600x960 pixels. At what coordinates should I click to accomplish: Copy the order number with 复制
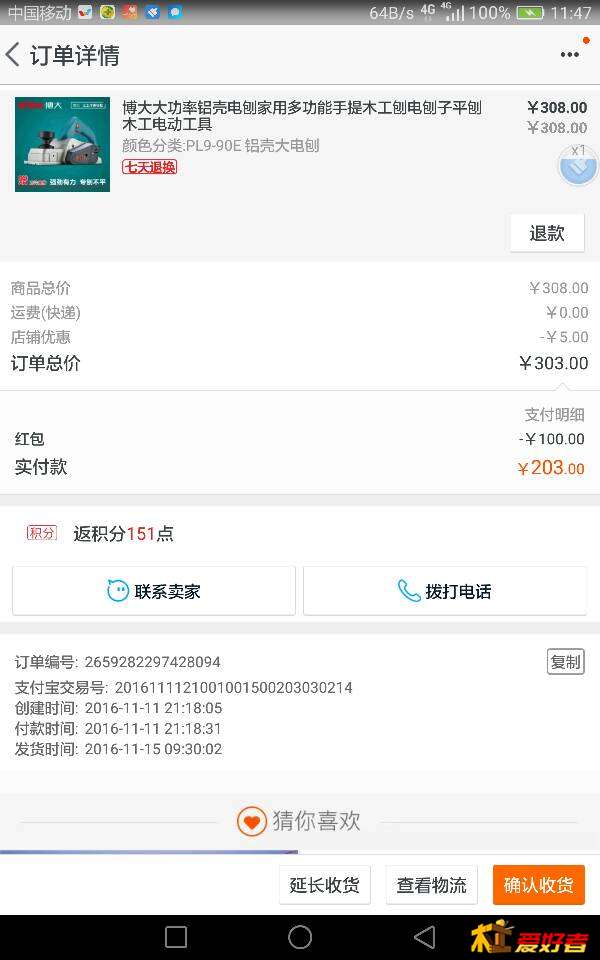565,662
